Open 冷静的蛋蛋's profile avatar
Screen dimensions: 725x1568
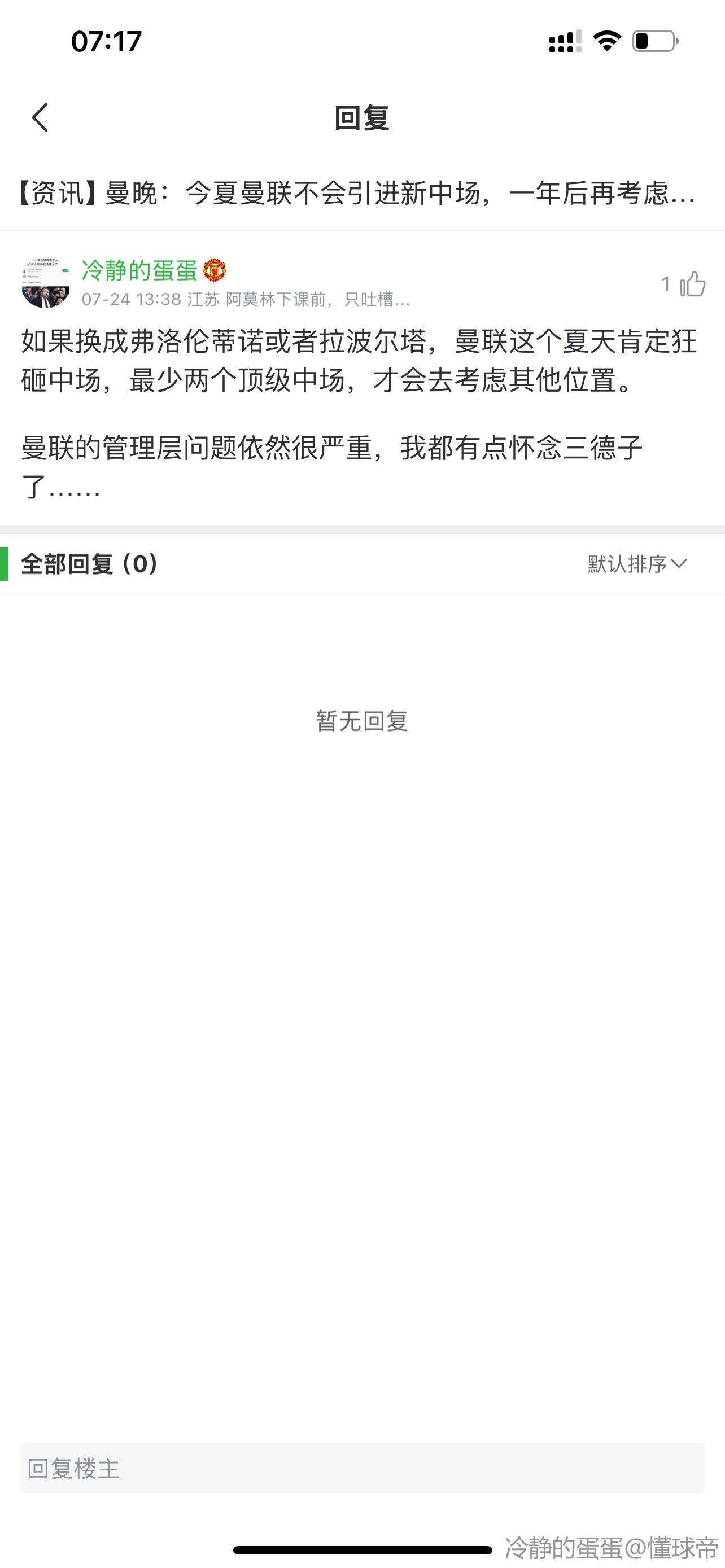46,283
